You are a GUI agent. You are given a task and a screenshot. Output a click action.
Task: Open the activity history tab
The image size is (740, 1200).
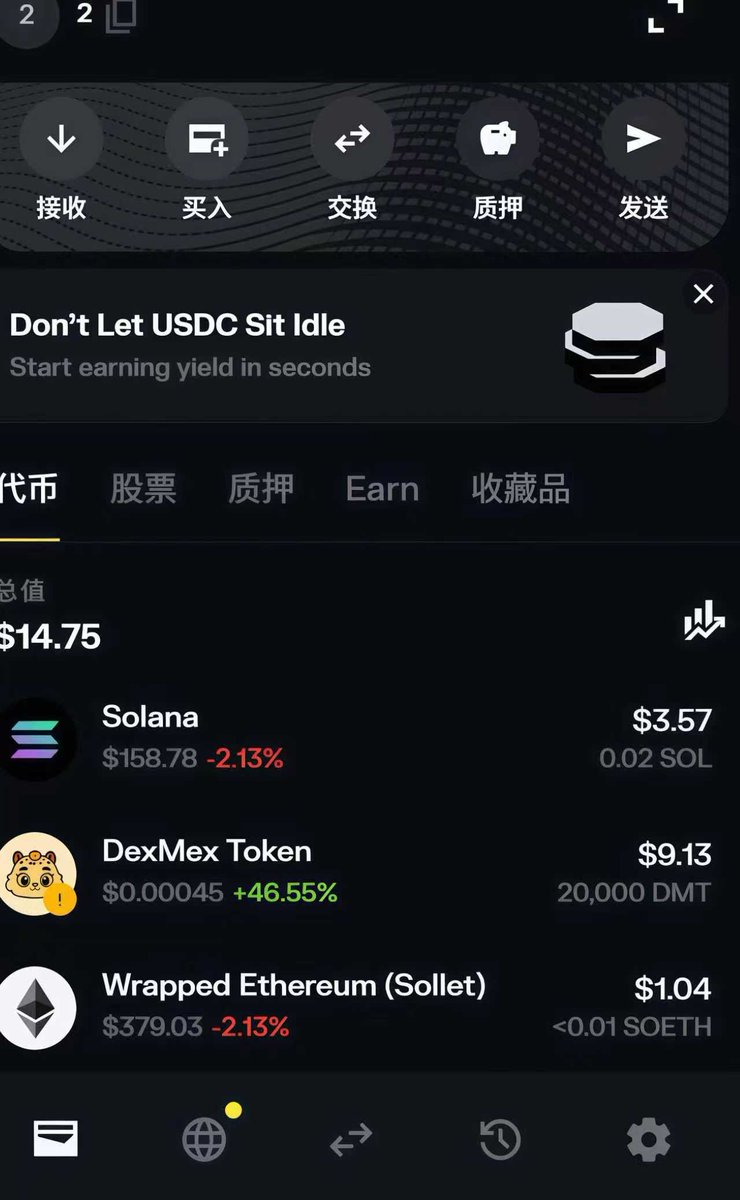coord(500,1139)
